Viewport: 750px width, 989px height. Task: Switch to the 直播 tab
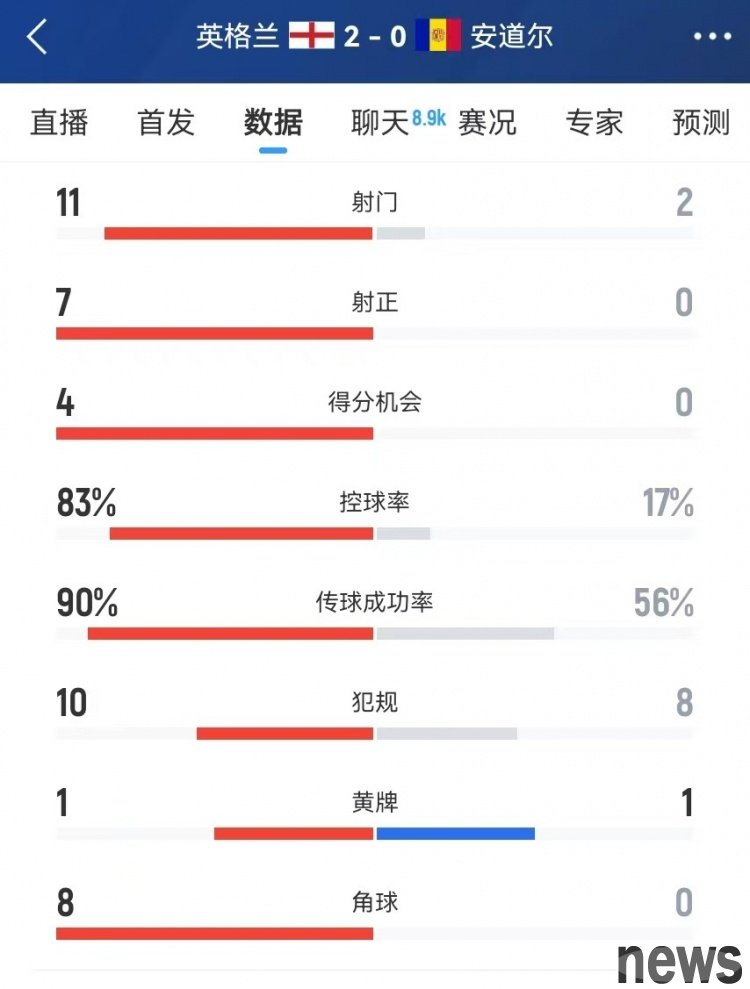point(59,123)
